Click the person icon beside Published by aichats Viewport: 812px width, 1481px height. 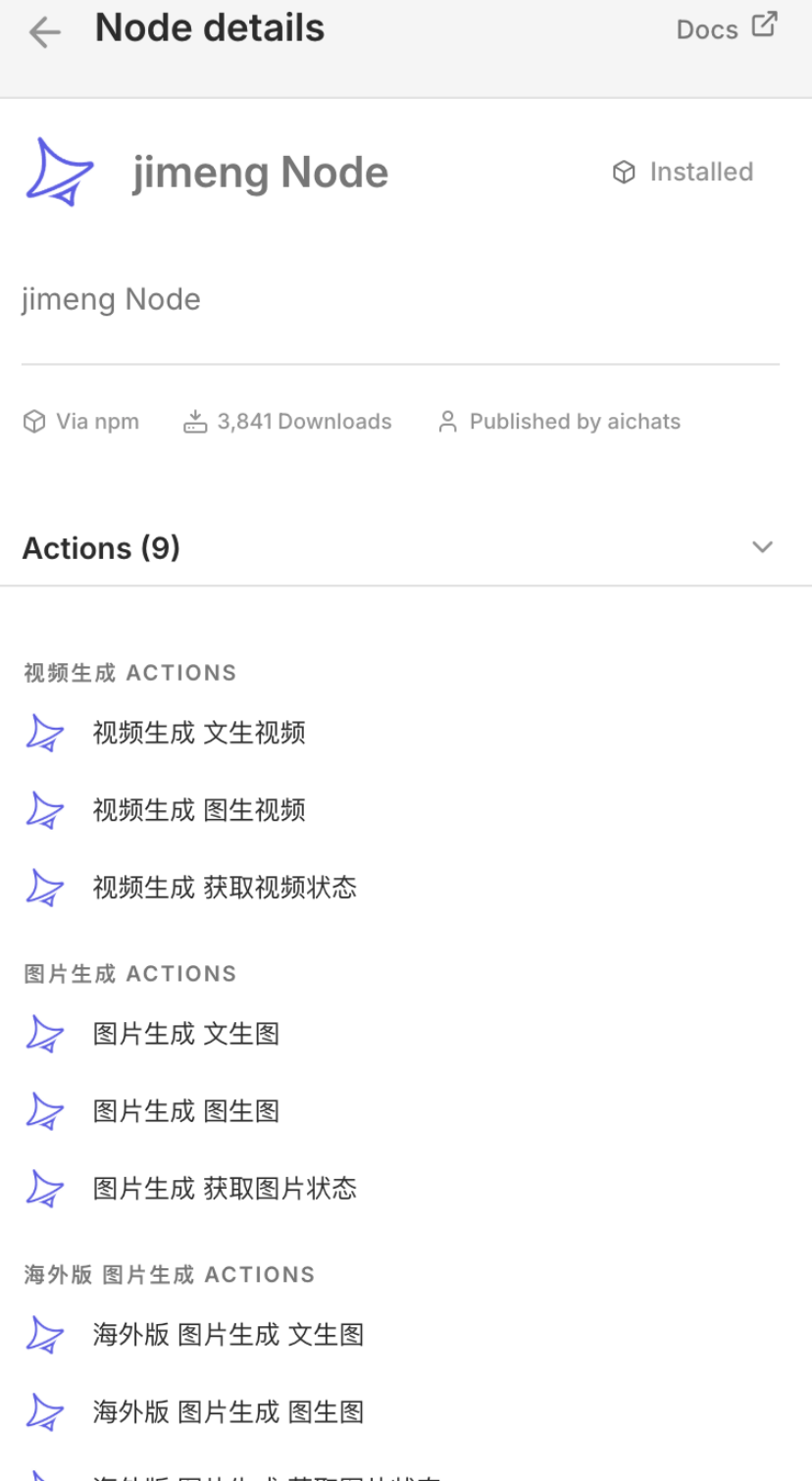click(x=448, y=421)
